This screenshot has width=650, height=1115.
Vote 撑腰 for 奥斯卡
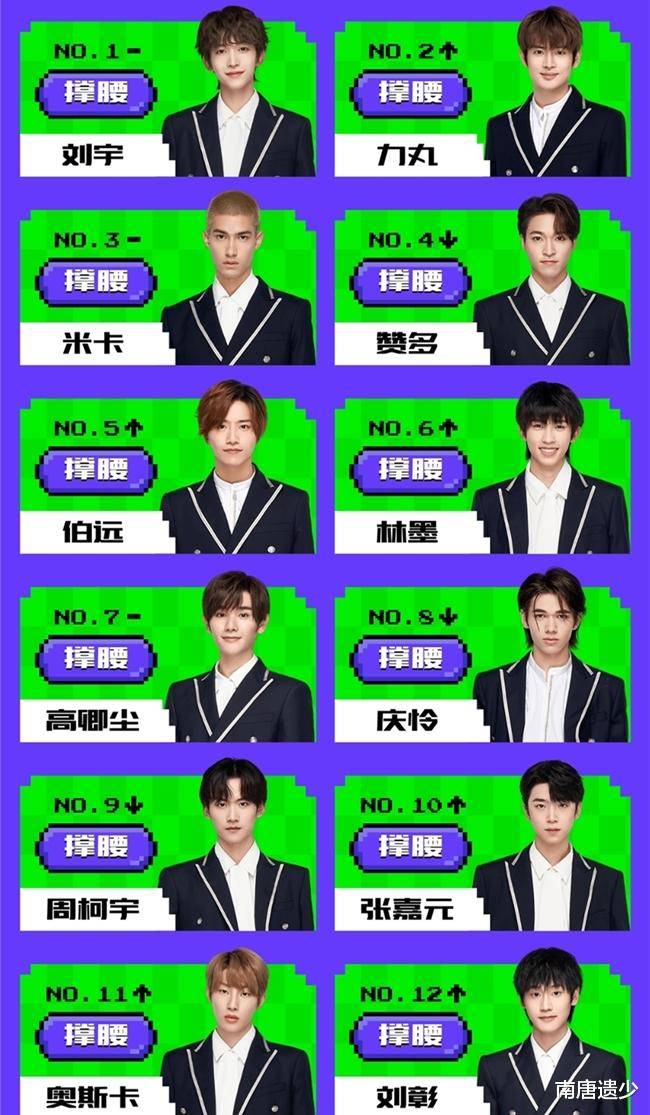pyautogui.click(x=96, y=1035)
